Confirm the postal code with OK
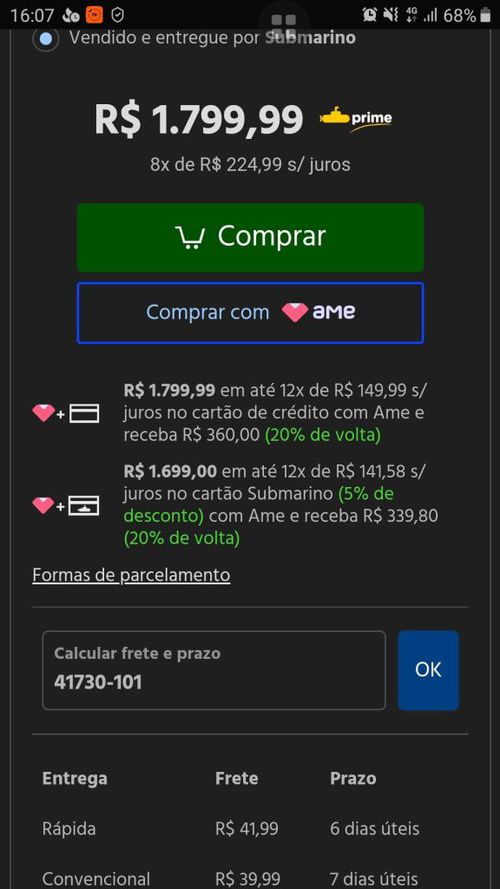This screenshot has width=500, height=889. point(428,670)
